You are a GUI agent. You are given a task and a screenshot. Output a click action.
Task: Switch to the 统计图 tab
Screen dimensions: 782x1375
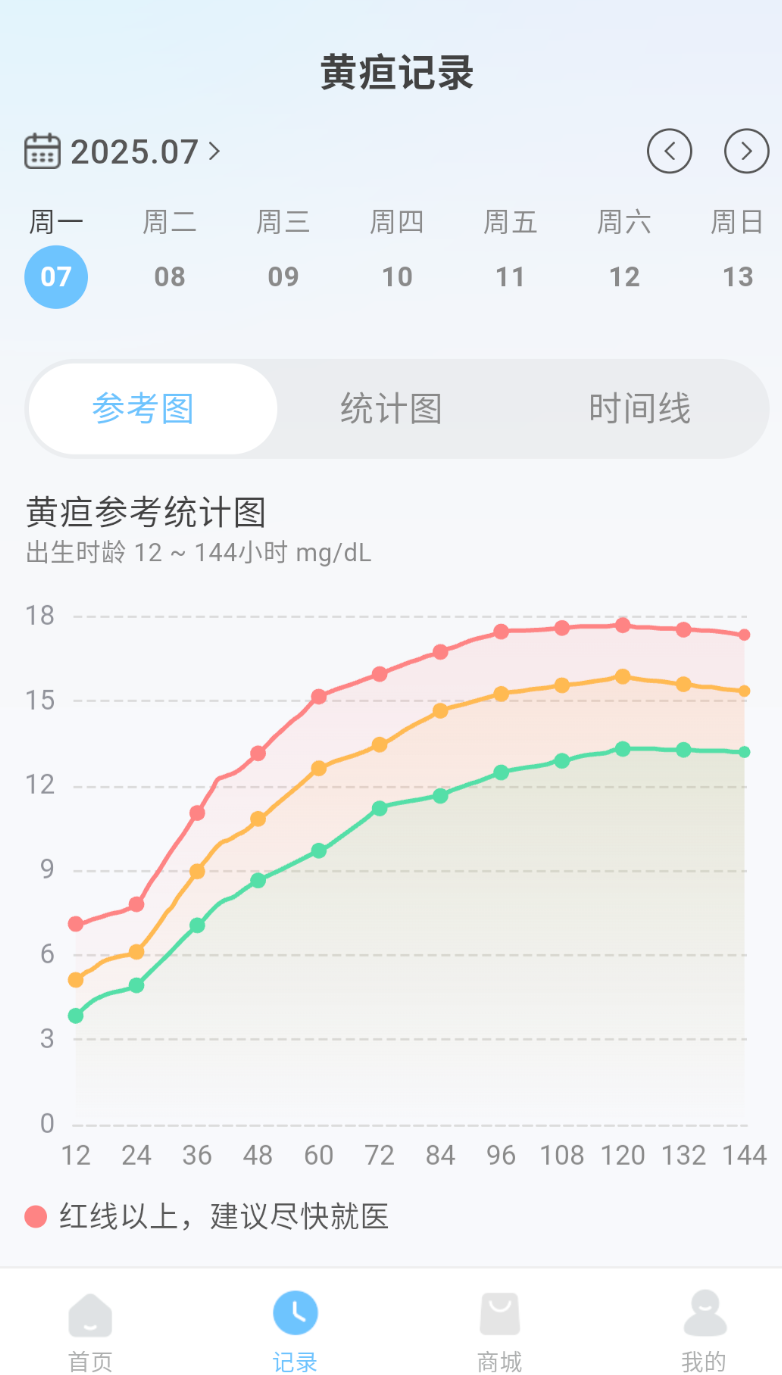pos(390,408)
